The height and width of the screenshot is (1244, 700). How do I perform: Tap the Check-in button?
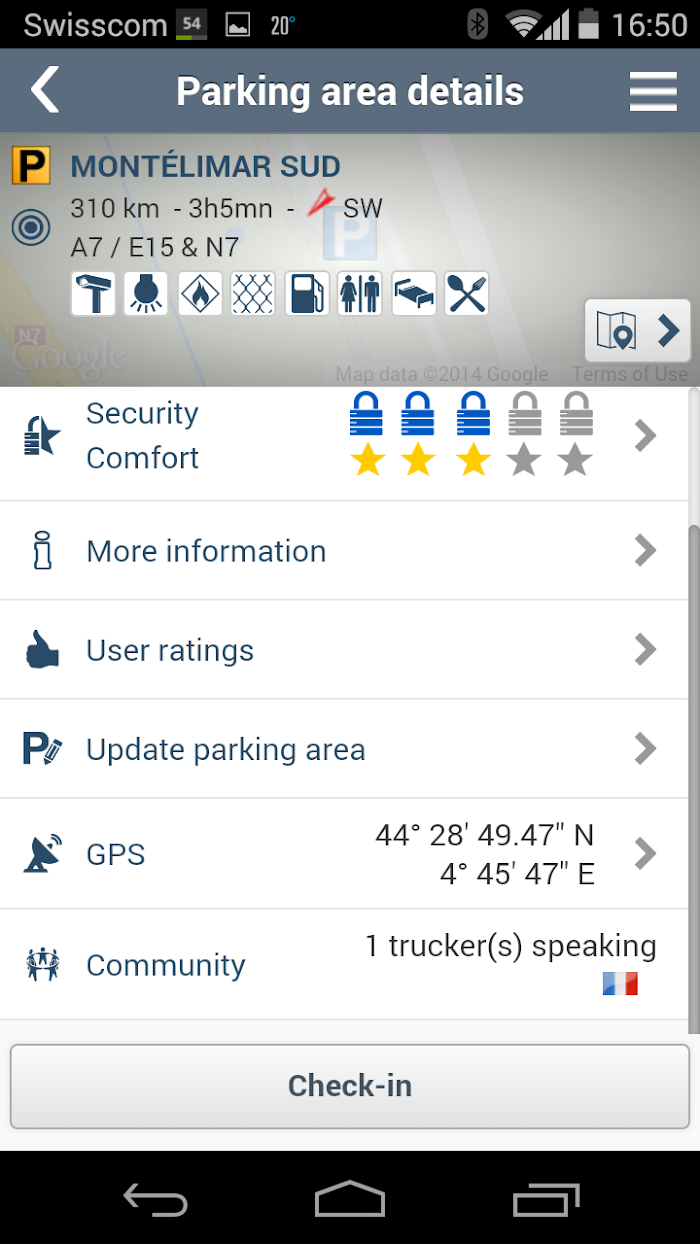(350, 1086)
